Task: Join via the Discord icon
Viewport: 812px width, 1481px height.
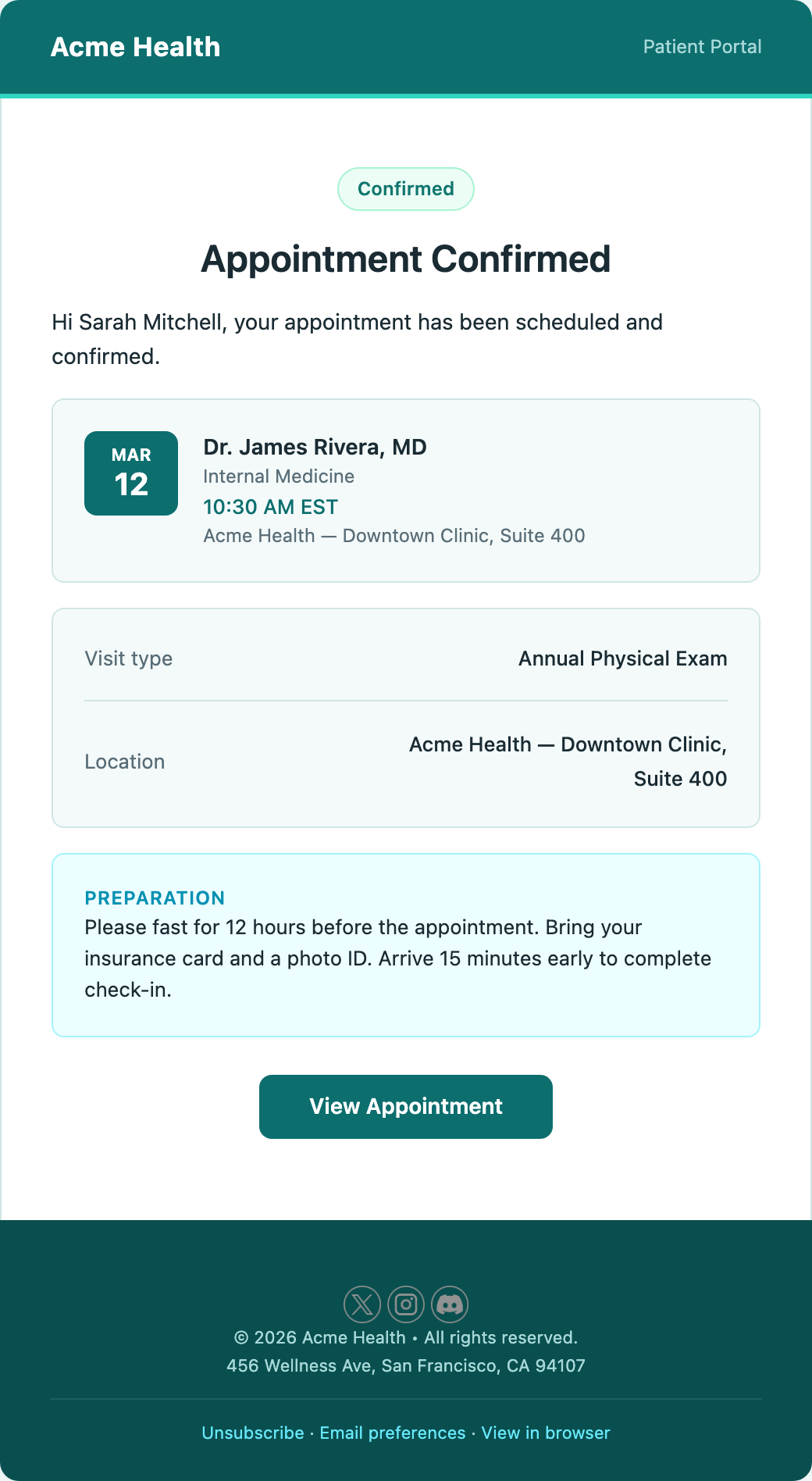Action: pyautogui.click(x=449, y=1304)
